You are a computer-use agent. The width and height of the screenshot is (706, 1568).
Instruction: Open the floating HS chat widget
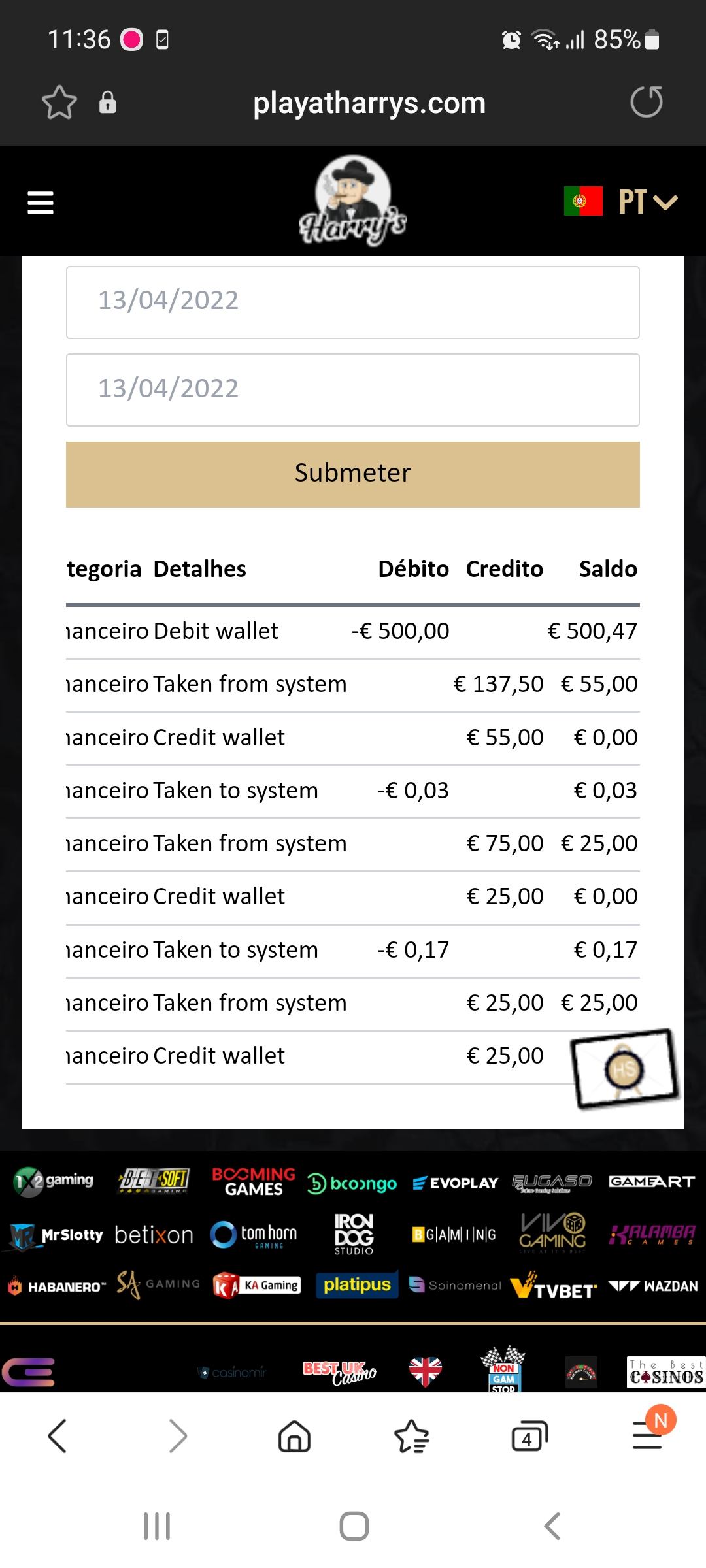tap(624, 1069)
